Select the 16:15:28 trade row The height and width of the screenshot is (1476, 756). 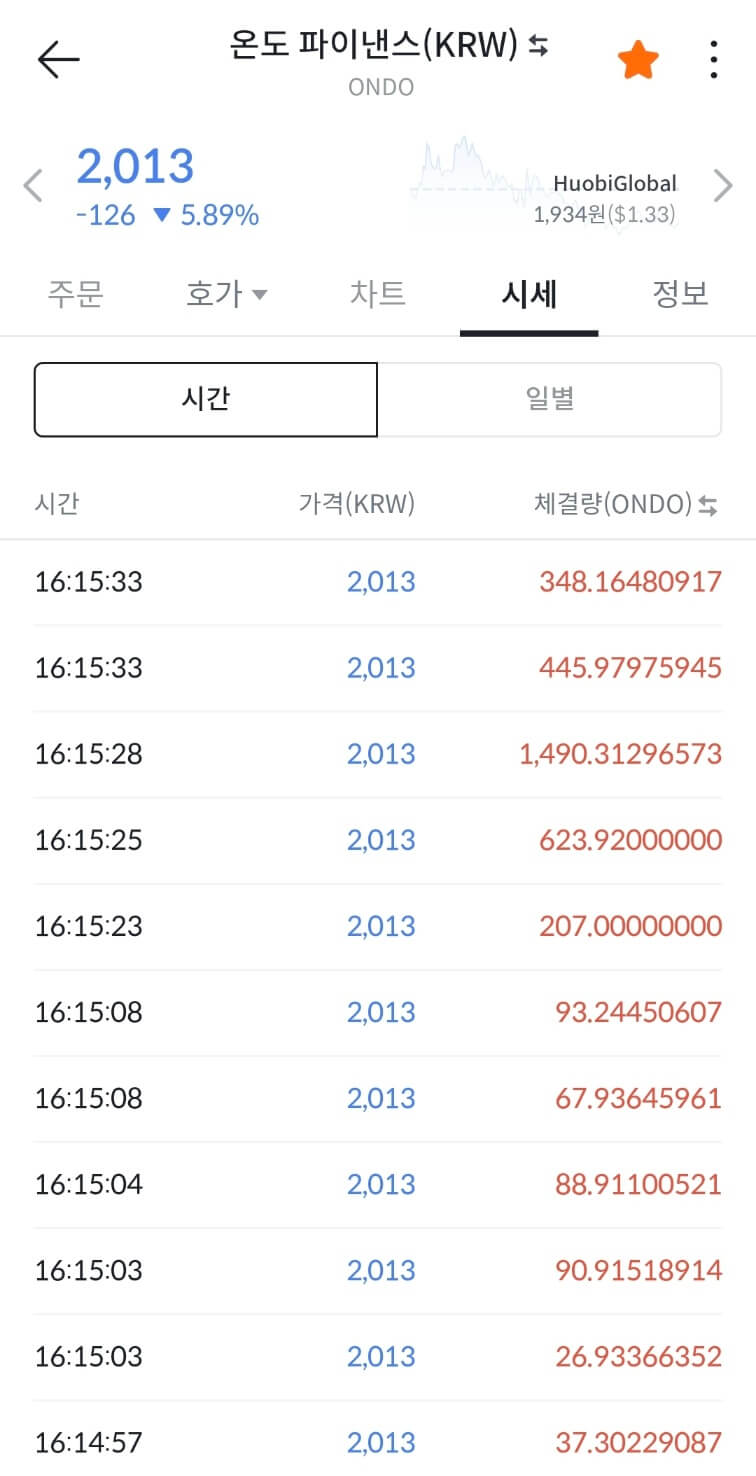click(x=378, y=754)
